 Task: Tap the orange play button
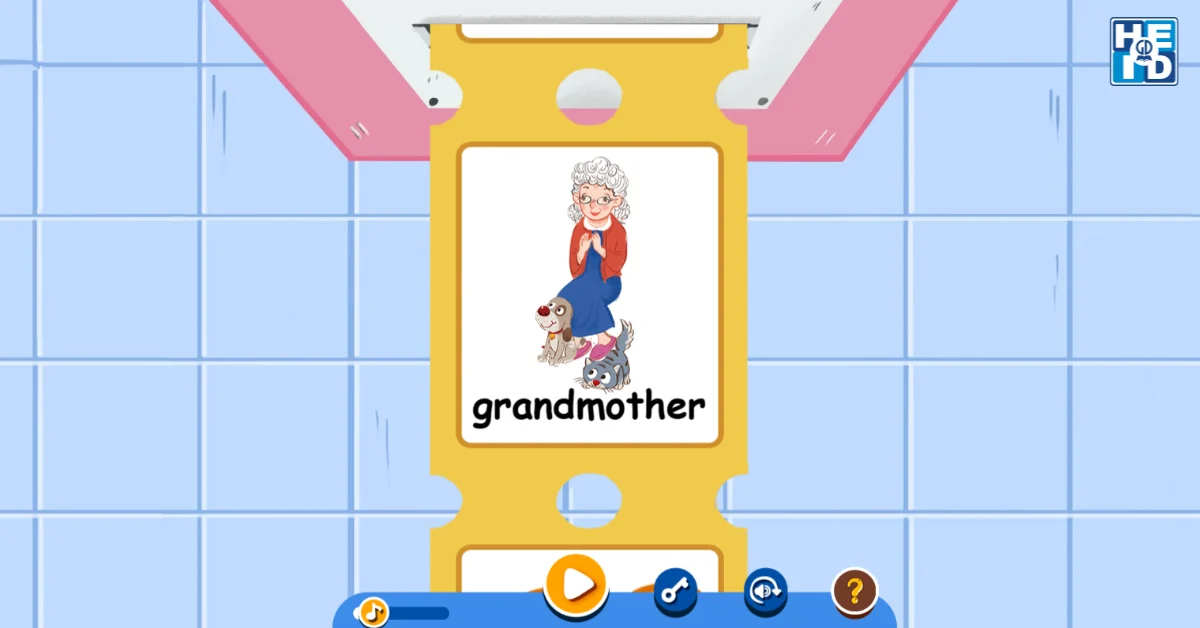576,583
